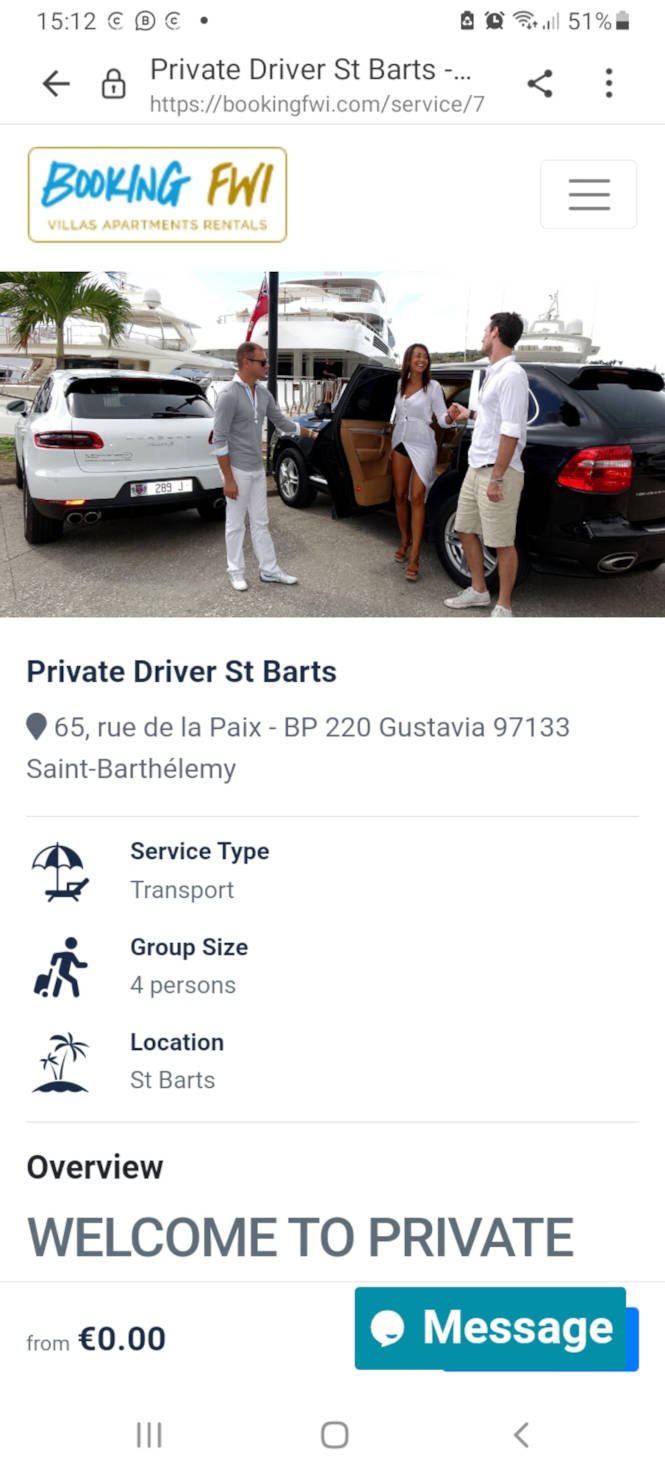Tap the Booking FWI logo
The width and height of the screenshot is (665, 1477).
[157, 195]
